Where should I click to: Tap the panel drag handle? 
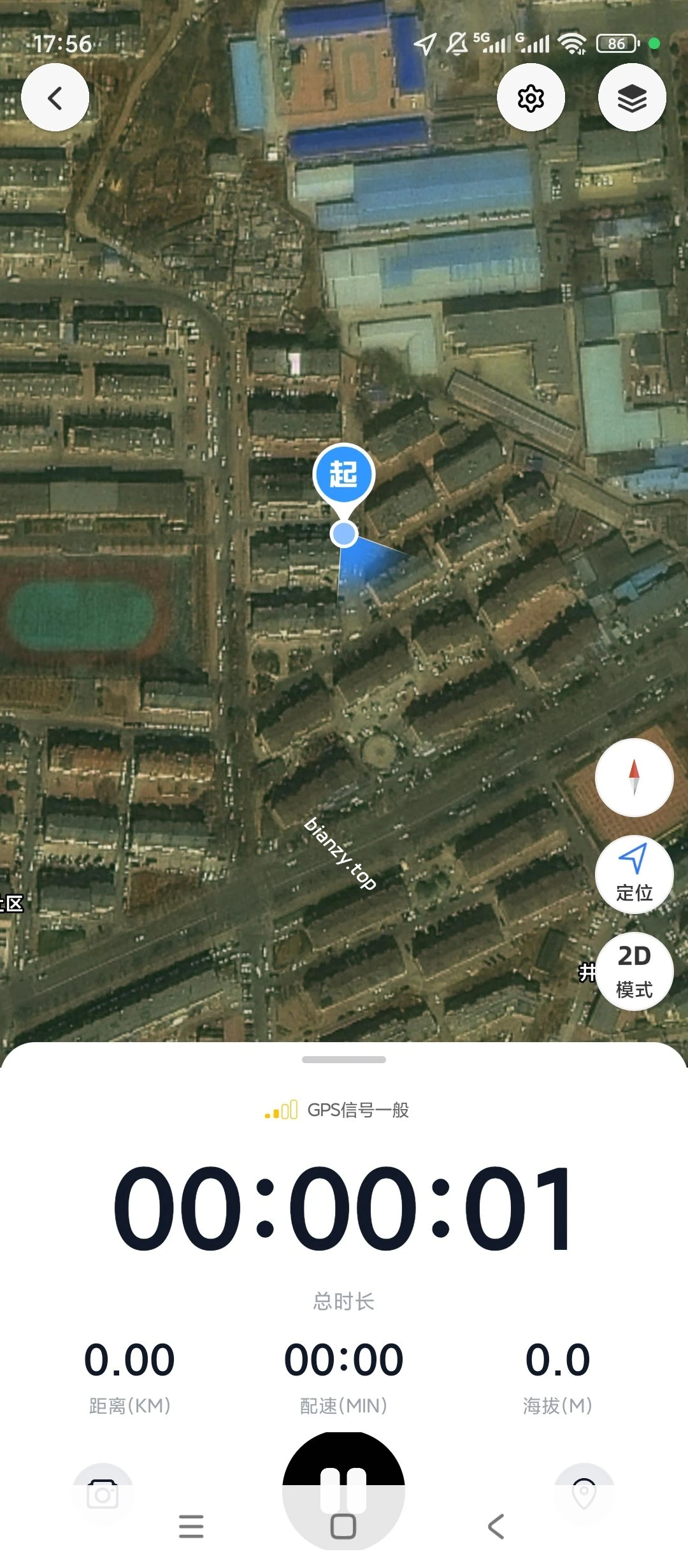tap(344, 1060)
